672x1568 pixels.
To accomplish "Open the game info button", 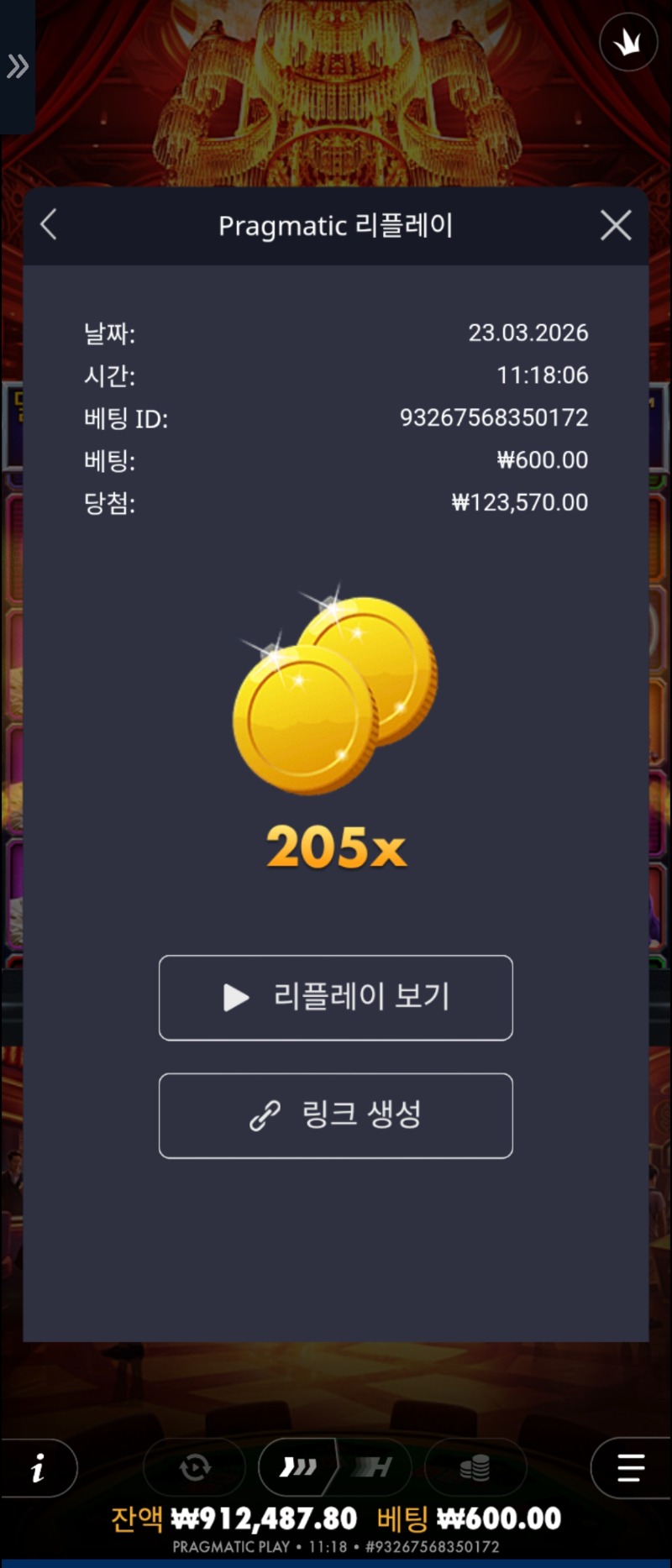I will (38, 1467).
